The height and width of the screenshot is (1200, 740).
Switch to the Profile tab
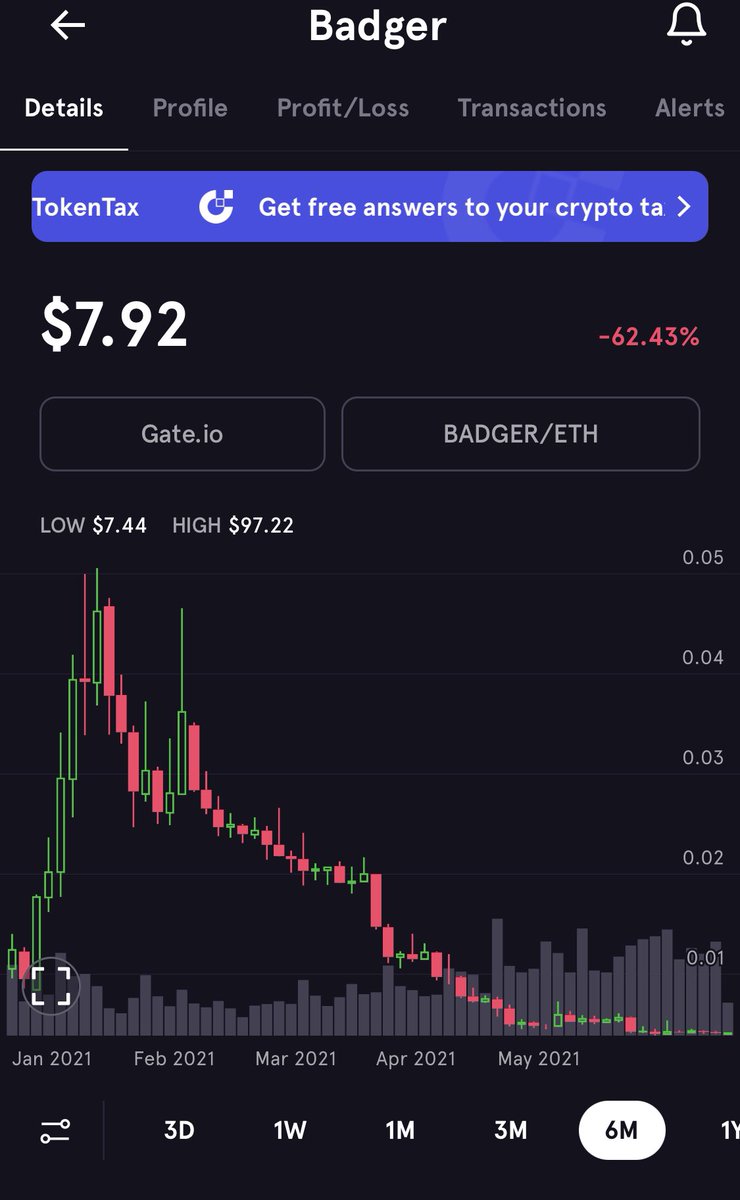(190, 108)
